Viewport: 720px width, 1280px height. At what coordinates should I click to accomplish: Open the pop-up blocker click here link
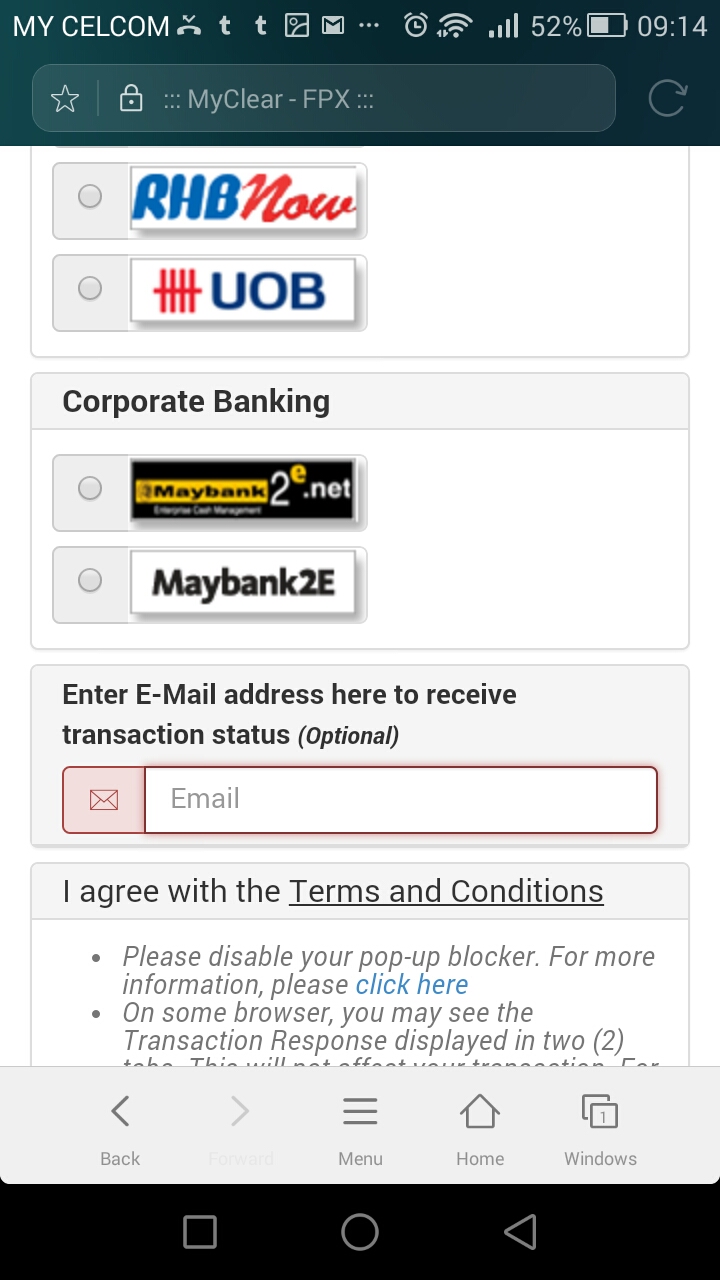tap(412, 985)
